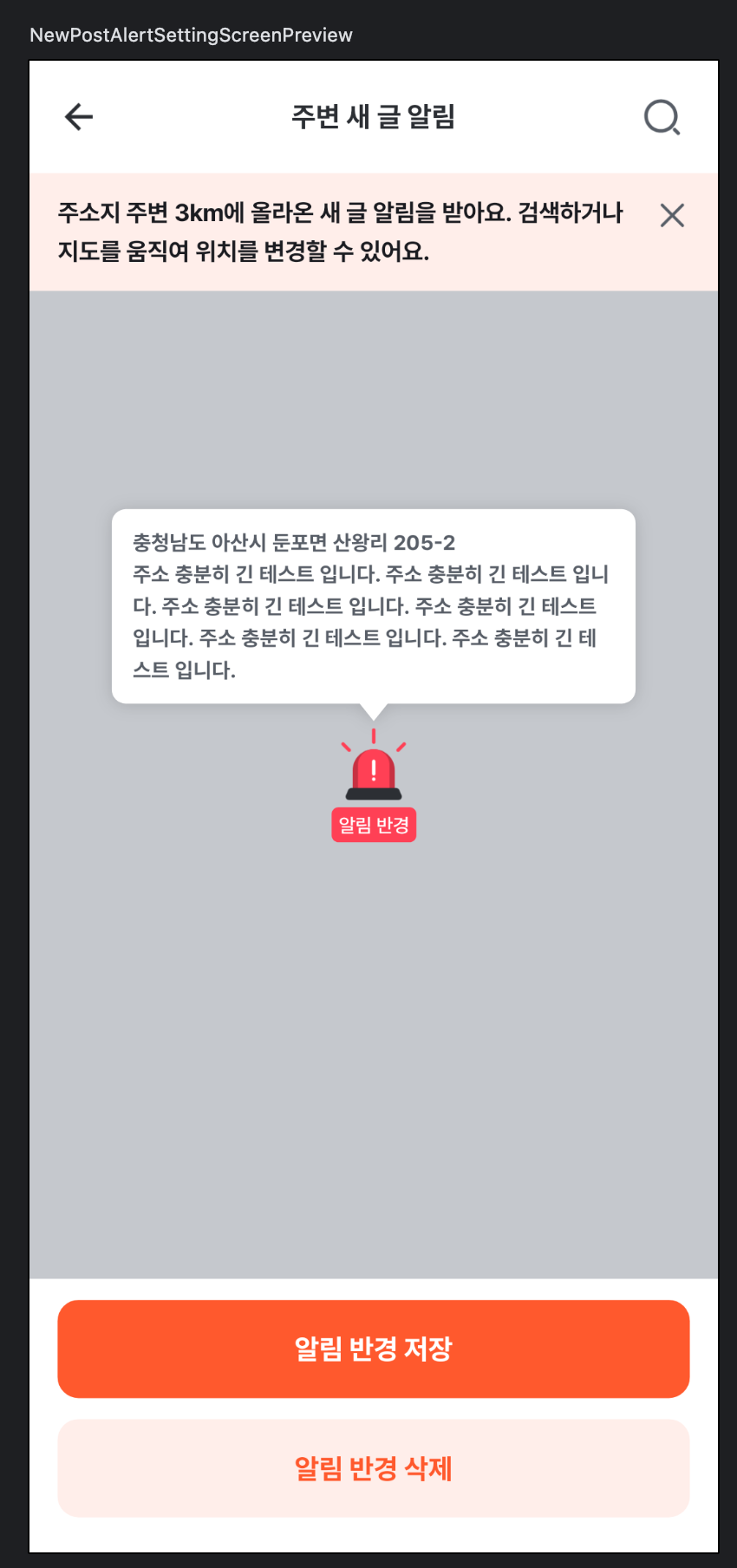Dismiss the 3km alert info banner

point(672,215)
